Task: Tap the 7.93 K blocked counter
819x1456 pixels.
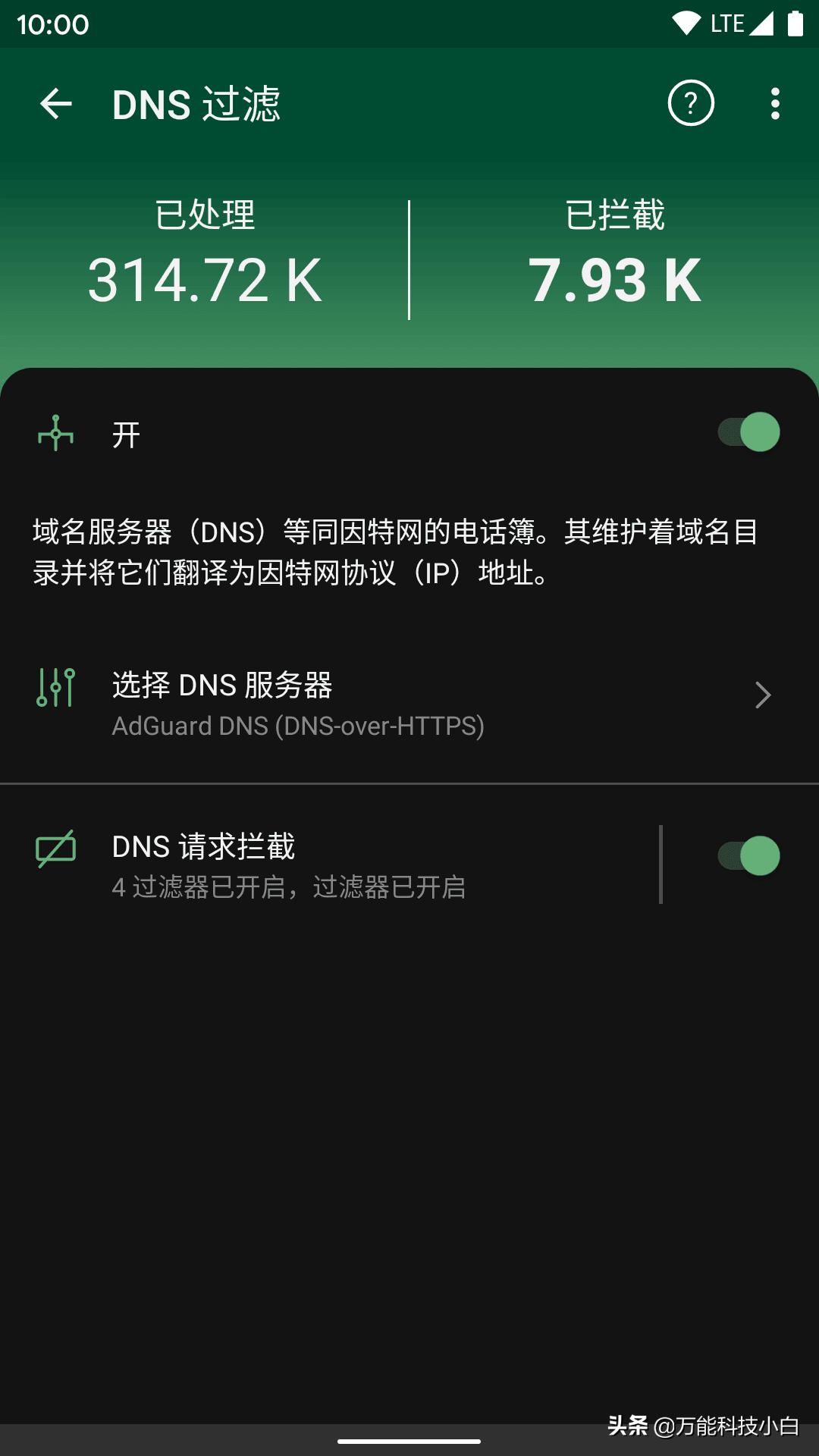Action: (x=614, y=281)
